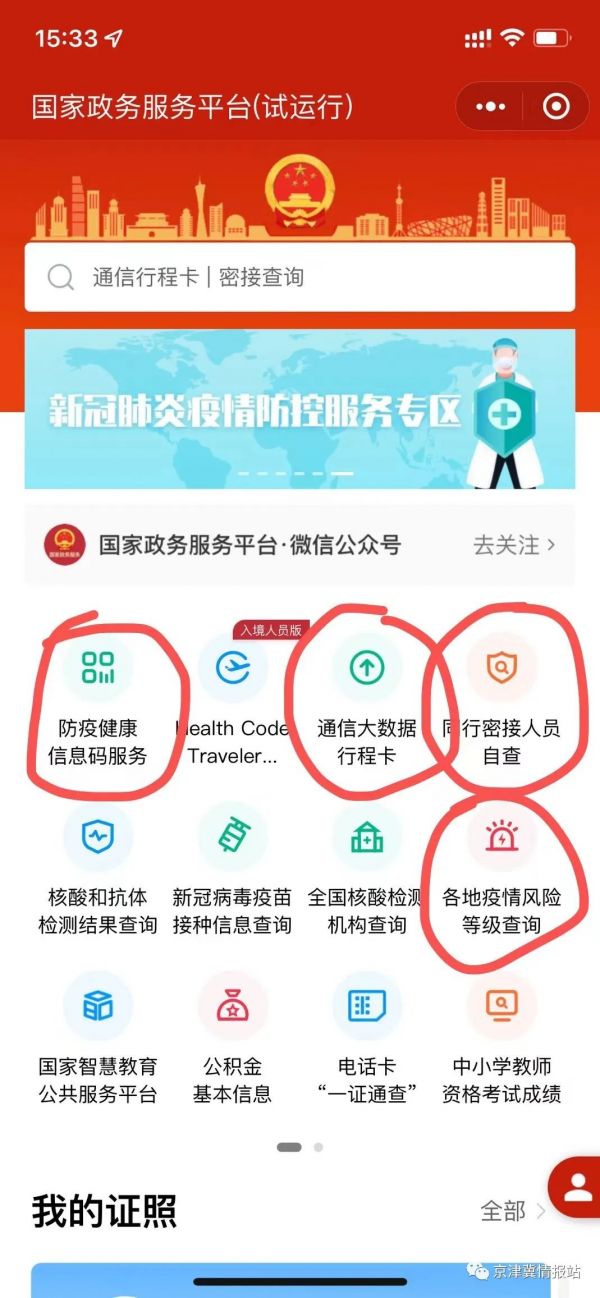Image resolution: width=600 pixels, height=1298 pixels.
Task: Open the 新冠肺炎疫情防控服务专区 banner
Action: click(299, 409)
